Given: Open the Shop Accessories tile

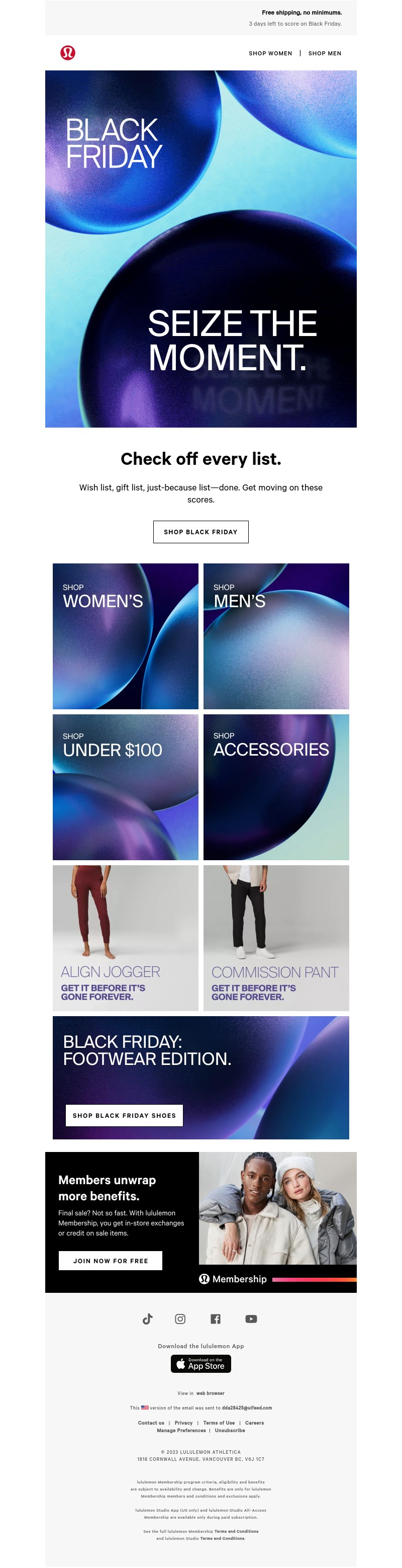Looking at the screenshot, I should tap(276, 786).
